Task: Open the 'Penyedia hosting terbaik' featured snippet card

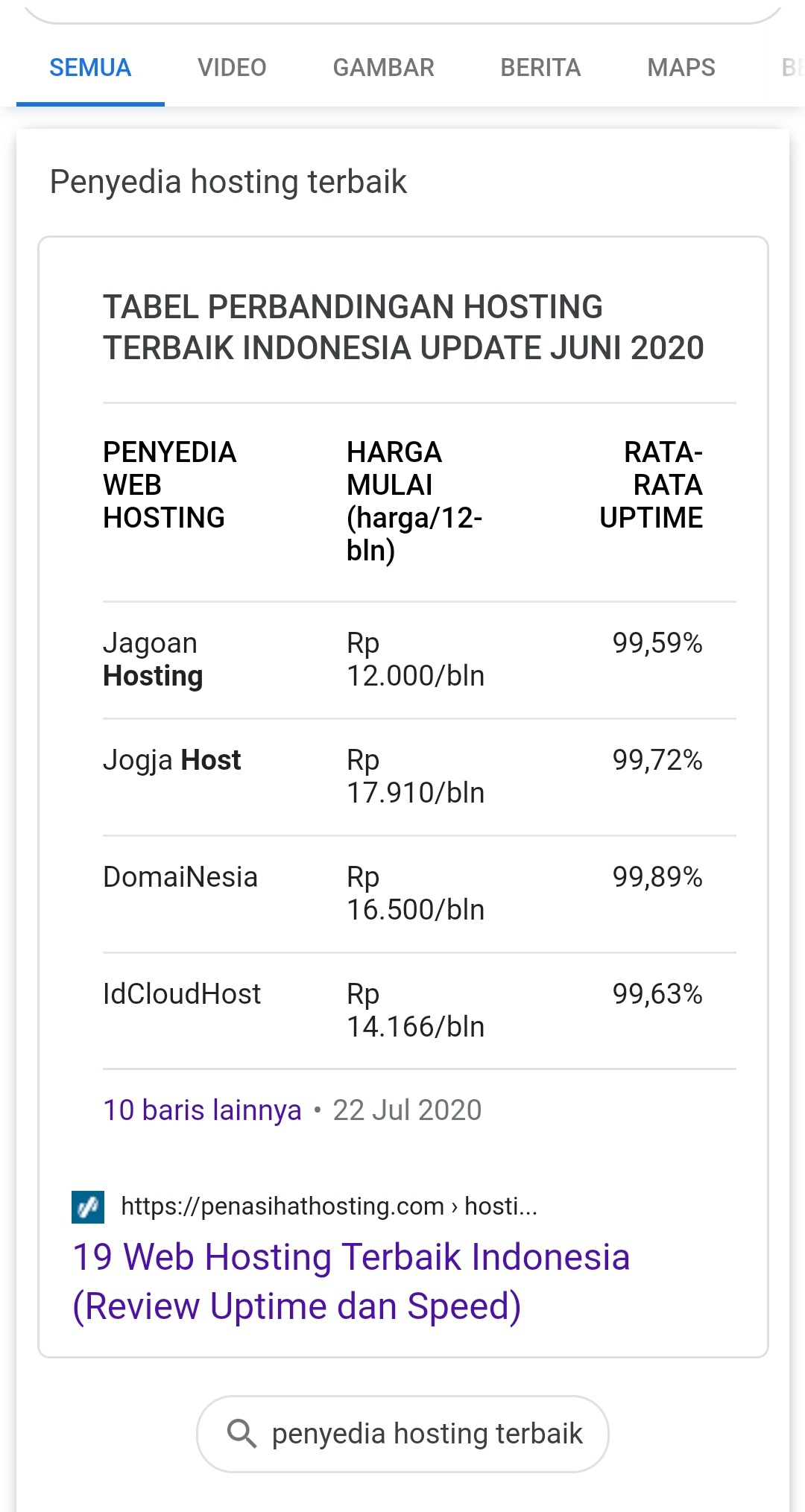Action: (x=228, y=181)
